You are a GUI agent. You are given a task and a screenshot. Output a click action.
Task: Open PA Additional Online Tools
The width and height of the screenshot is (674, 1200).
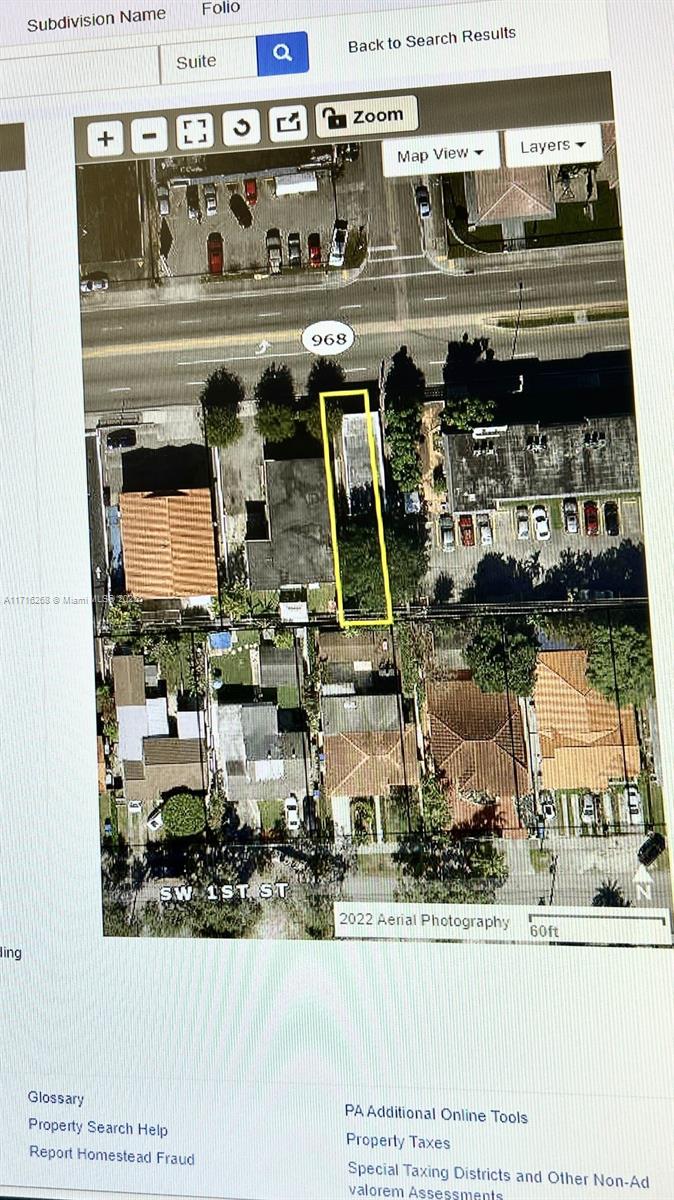[436, 1114]
